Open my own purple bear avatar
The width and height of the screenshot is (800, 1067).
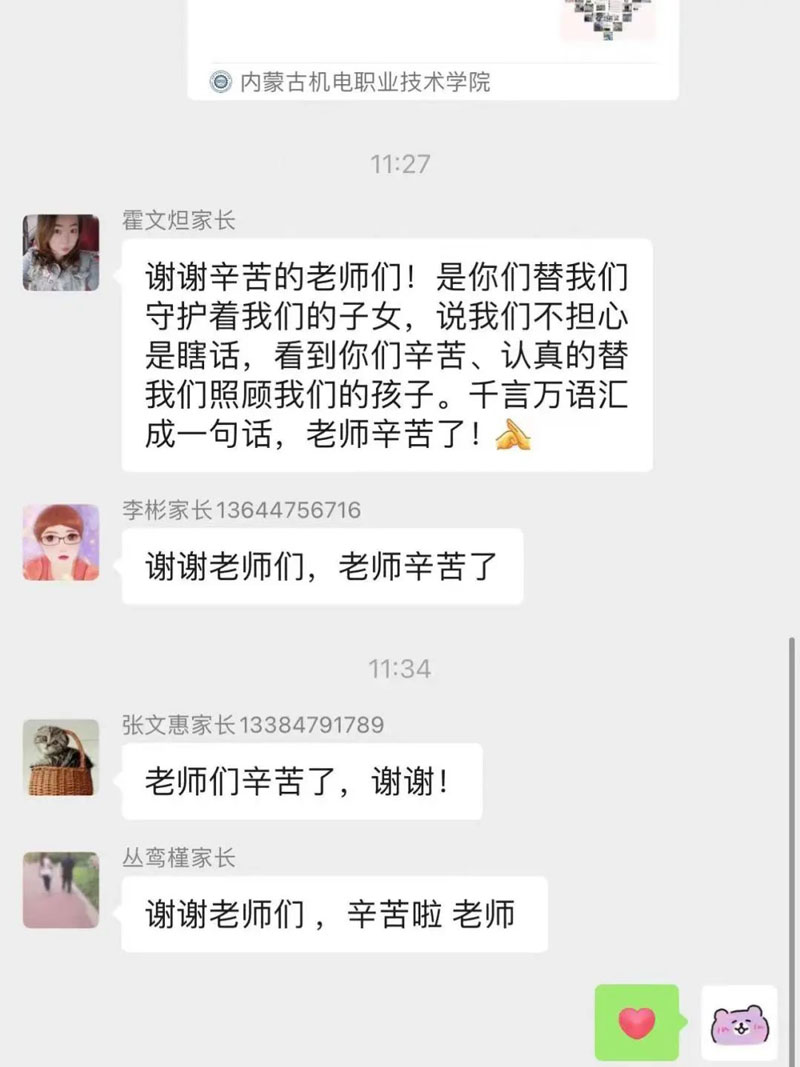pyautogui.click(x=739, y=1023)
